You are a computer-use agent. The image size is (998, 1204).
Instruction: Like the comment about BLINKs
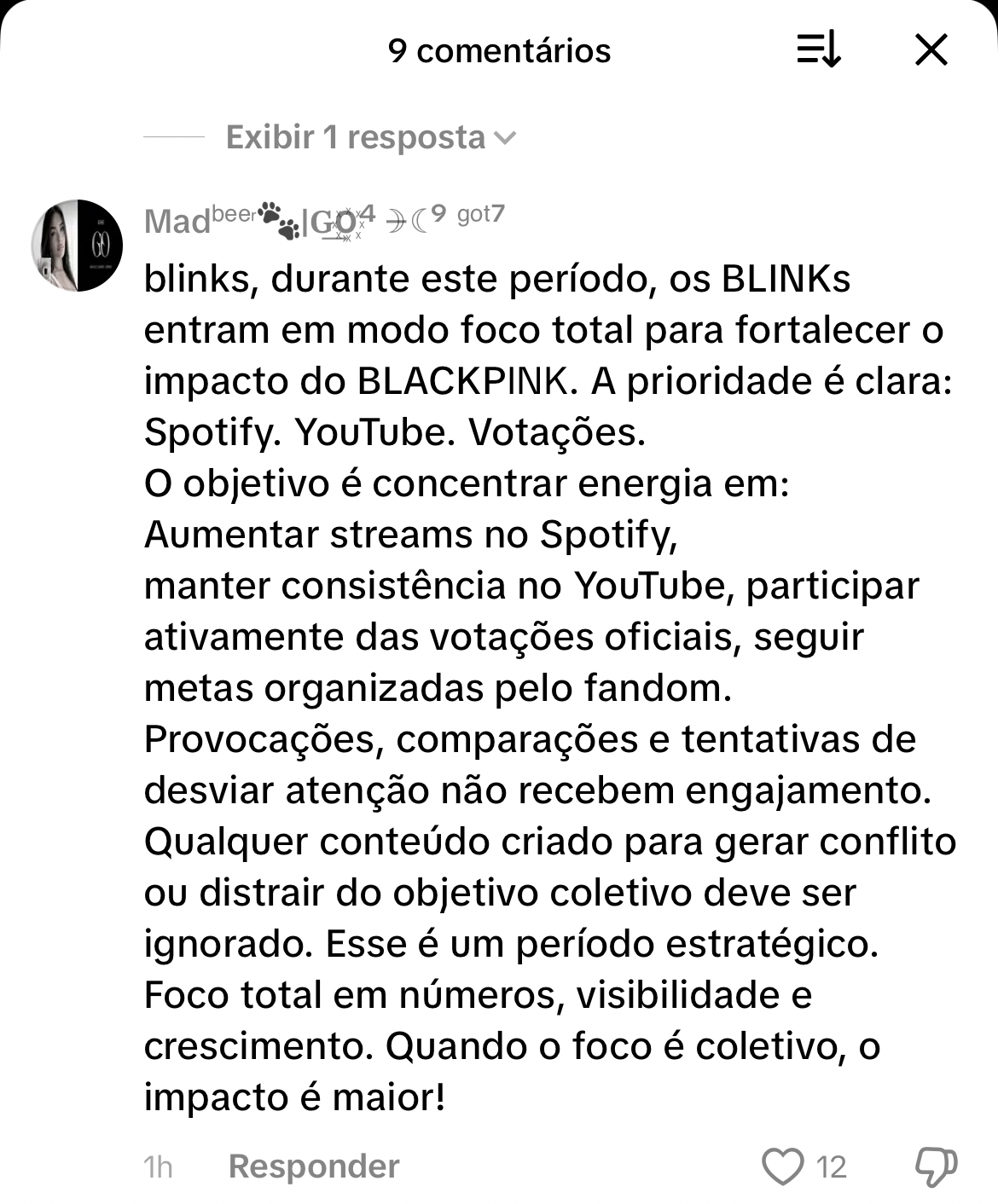pos(782,1166)
